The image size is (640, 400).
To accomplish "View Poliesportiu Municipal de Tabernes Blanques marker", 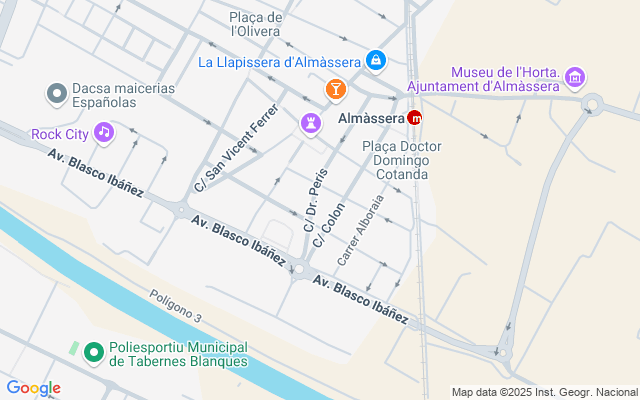I will (x=95, y=351).
